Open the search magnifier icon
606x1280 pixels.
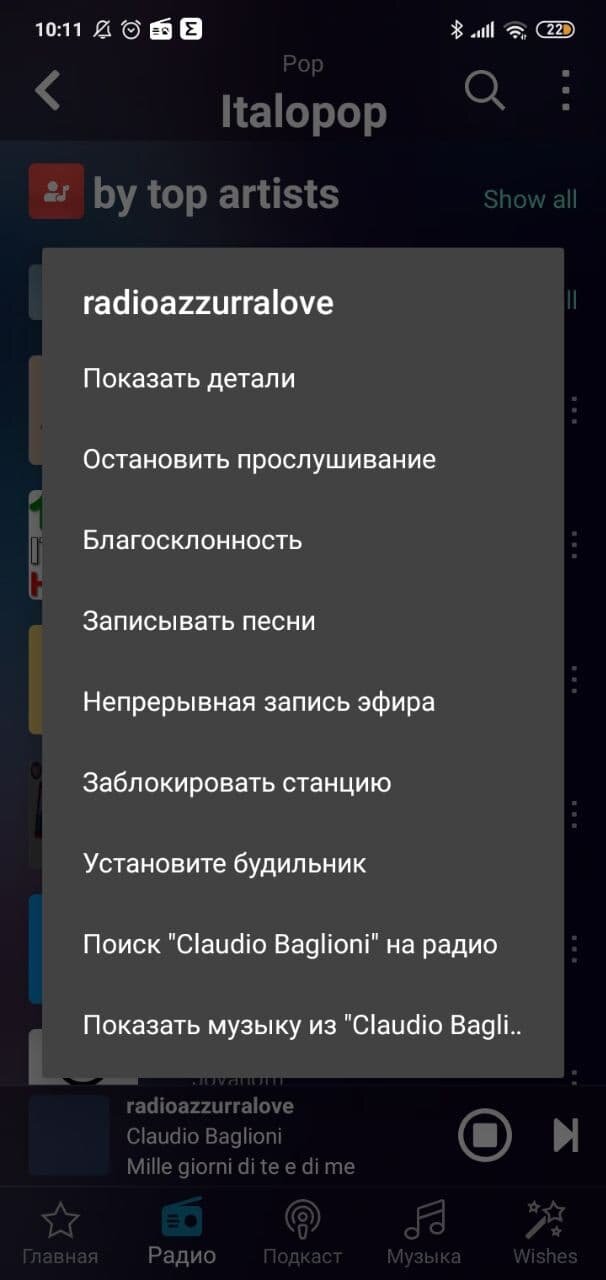[x=485, y=91]
